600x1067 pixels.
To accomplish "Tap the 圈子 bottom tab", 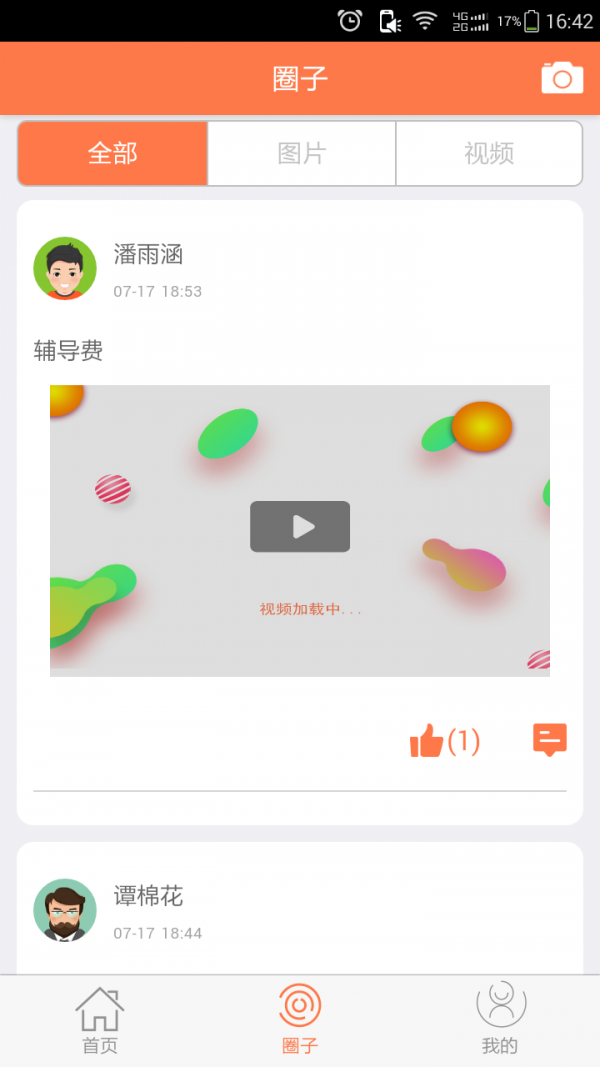I will click(300, 1020).
